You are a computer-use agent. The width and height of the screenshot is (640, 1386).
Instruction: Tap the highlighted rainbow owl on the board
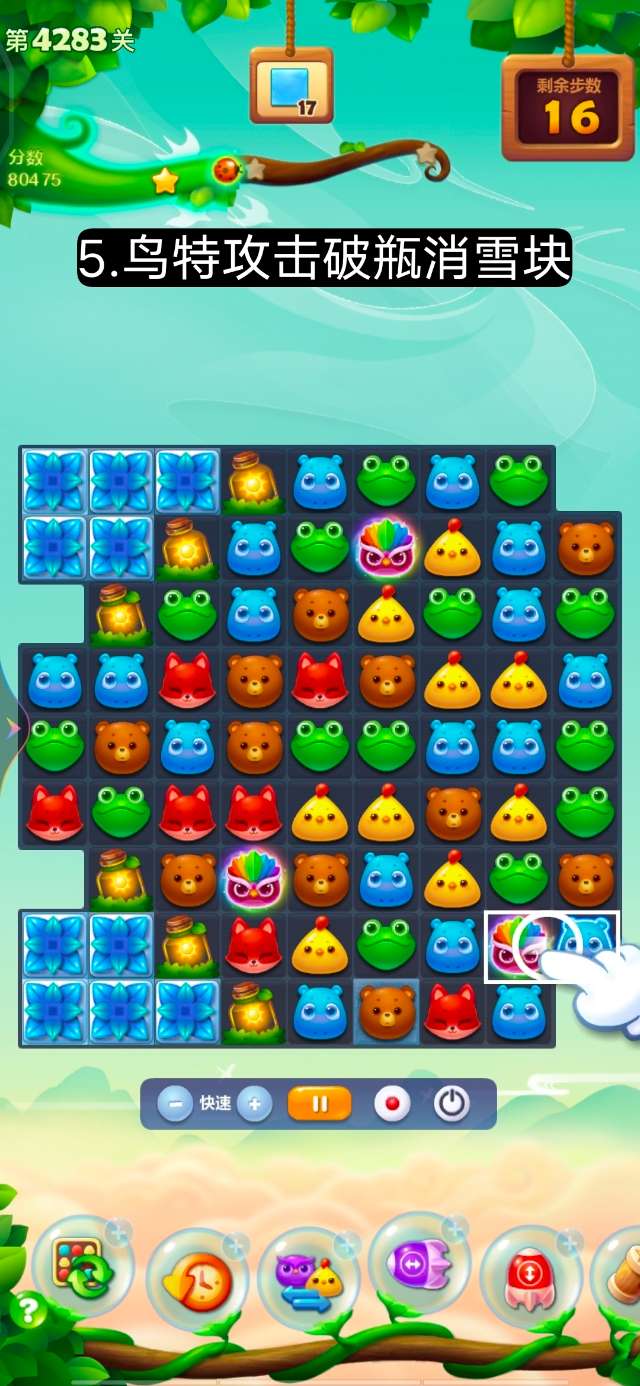point(519,946)
